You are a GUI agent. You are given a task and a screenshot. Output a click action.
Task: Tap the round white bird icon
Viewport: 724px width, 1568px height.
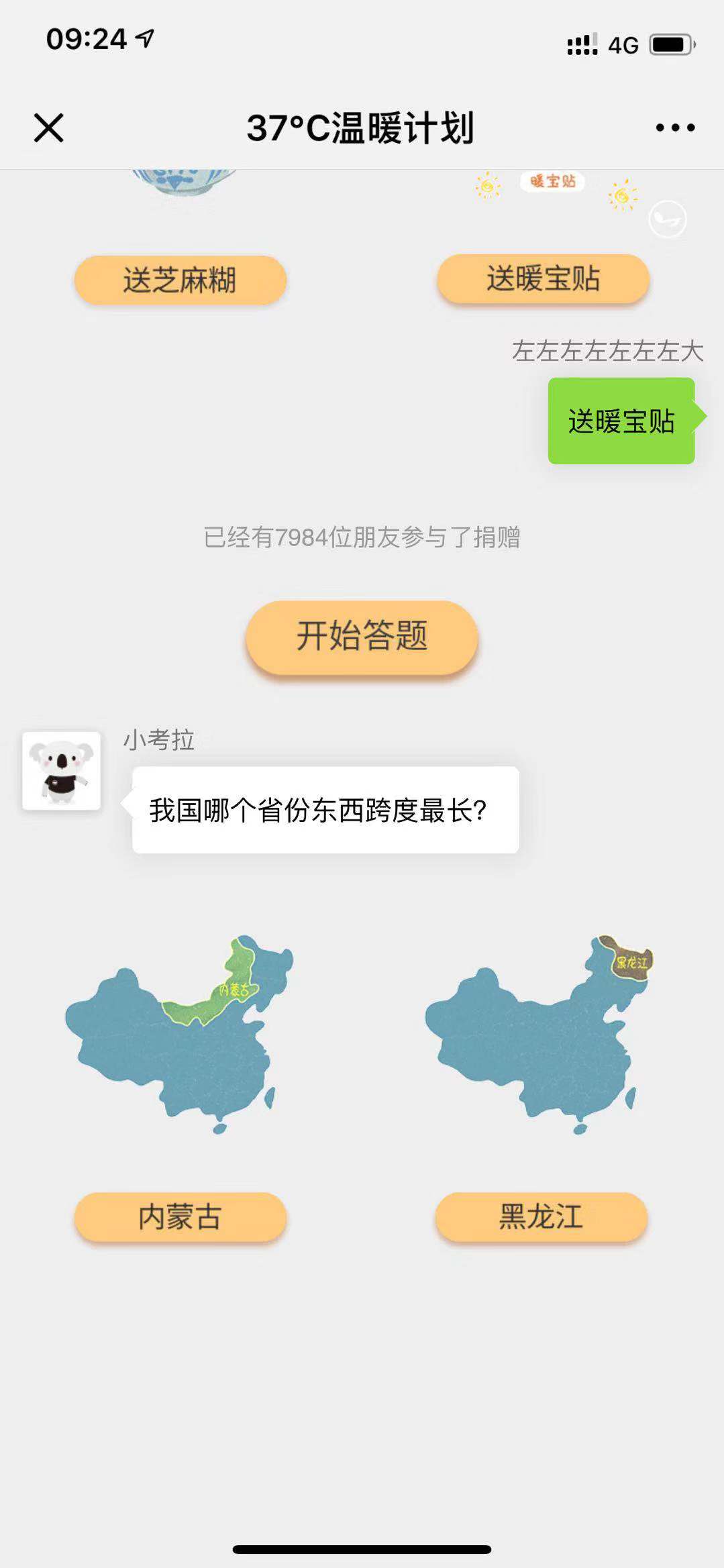coord(668,219)
